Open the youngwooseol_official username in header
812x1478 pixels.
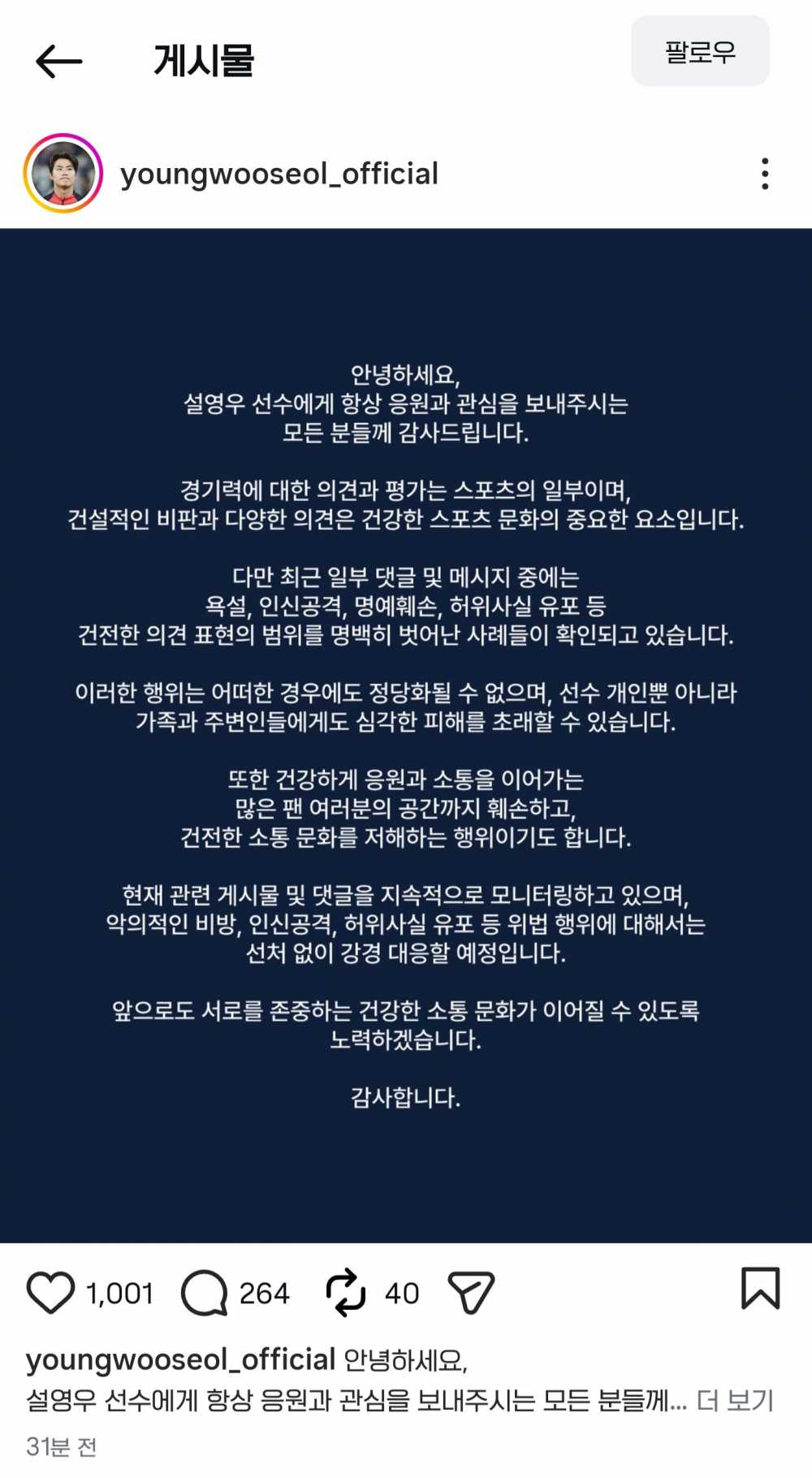(279, 174)
